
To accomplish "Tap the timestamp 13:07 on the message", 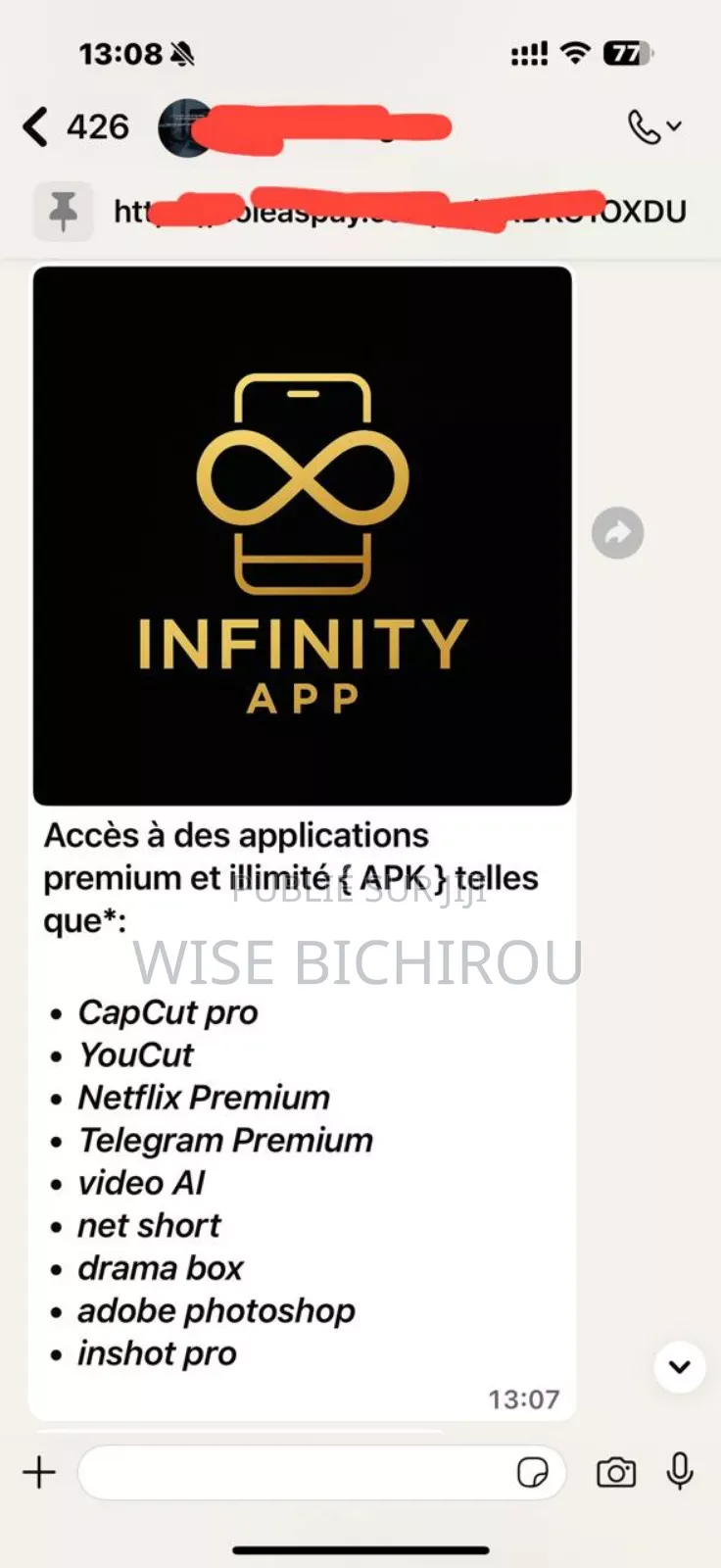I will [x=523, y=1399].
